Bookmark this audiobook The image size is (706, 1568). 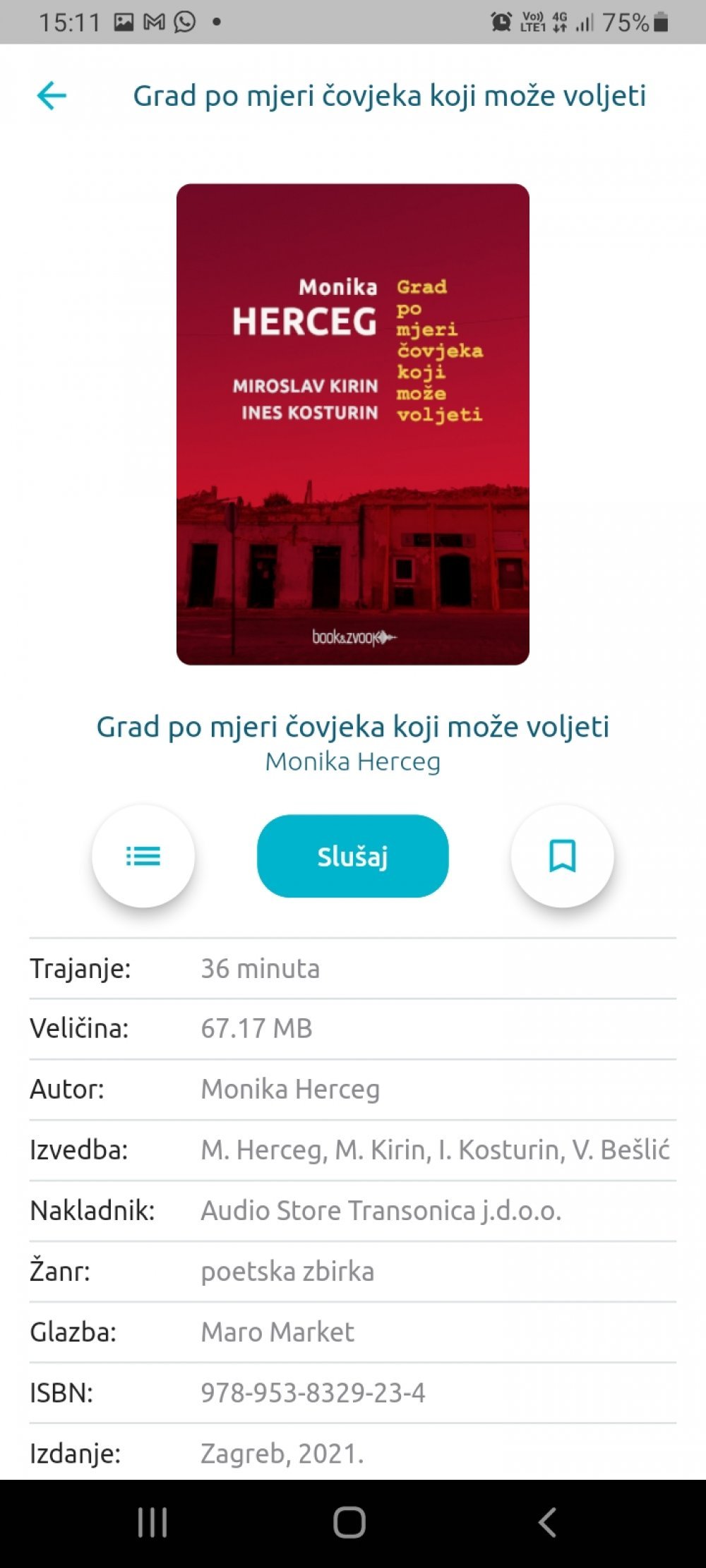(x=563, y=856)
